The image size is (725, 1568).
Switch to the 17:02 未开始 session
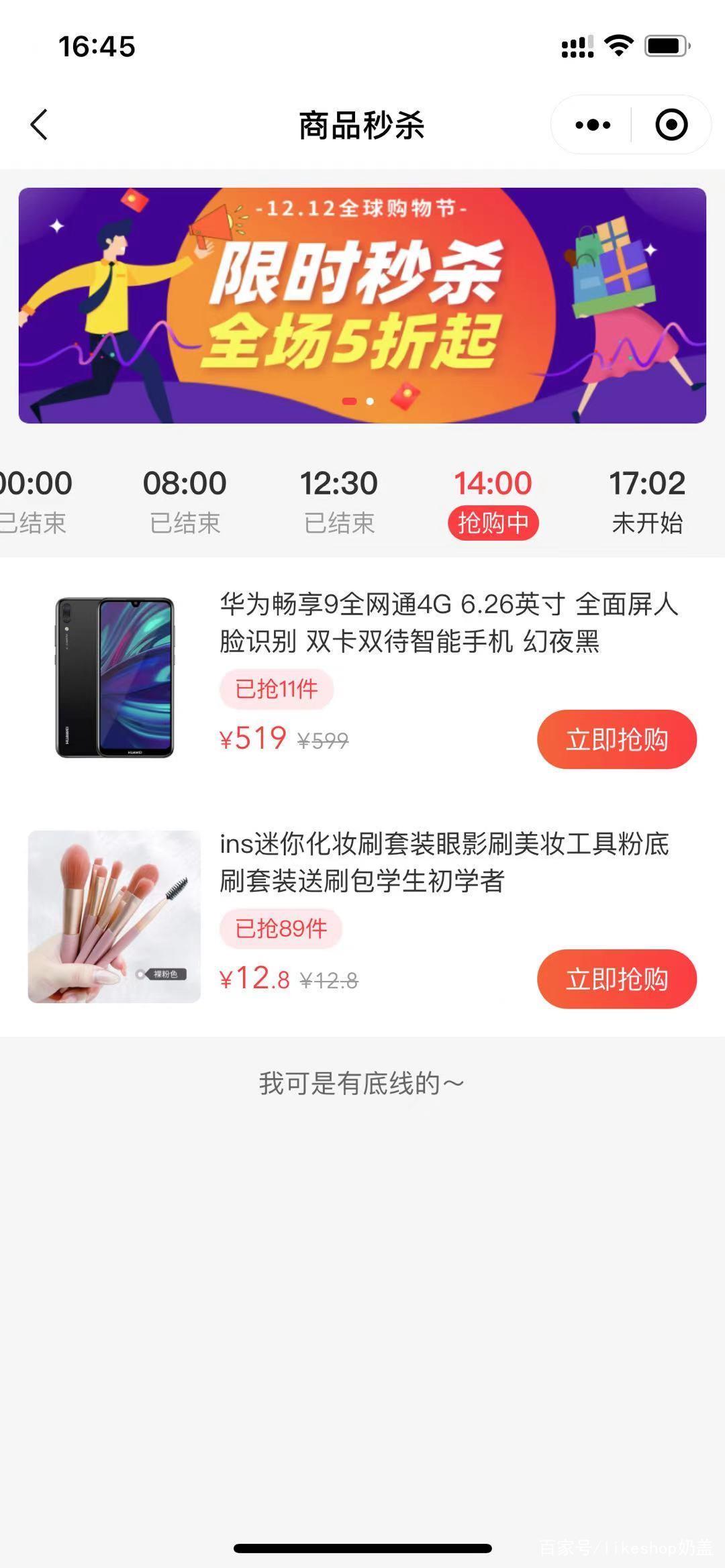[647, 501]
